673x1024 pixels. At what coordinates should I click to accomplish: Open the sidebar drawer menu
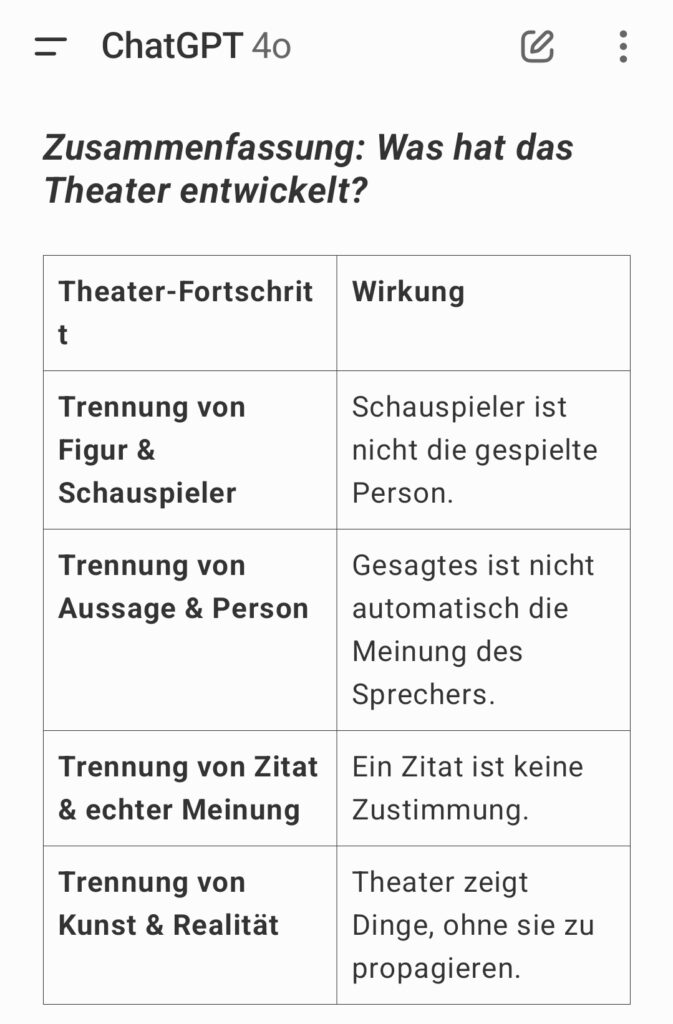tap(50, 46)
